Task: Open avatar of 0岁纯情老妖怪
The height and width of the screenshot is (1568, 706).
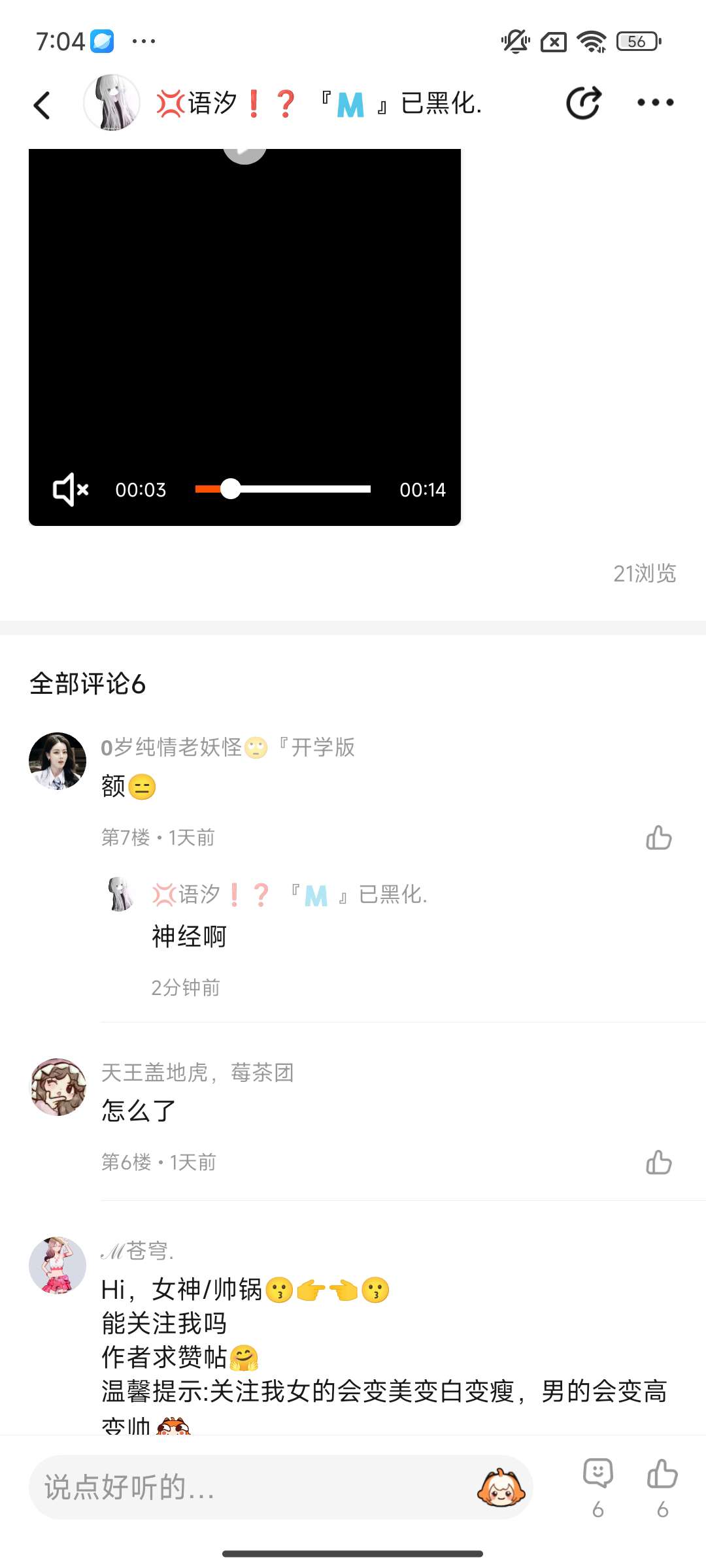Action: click(x=58, y=761)
